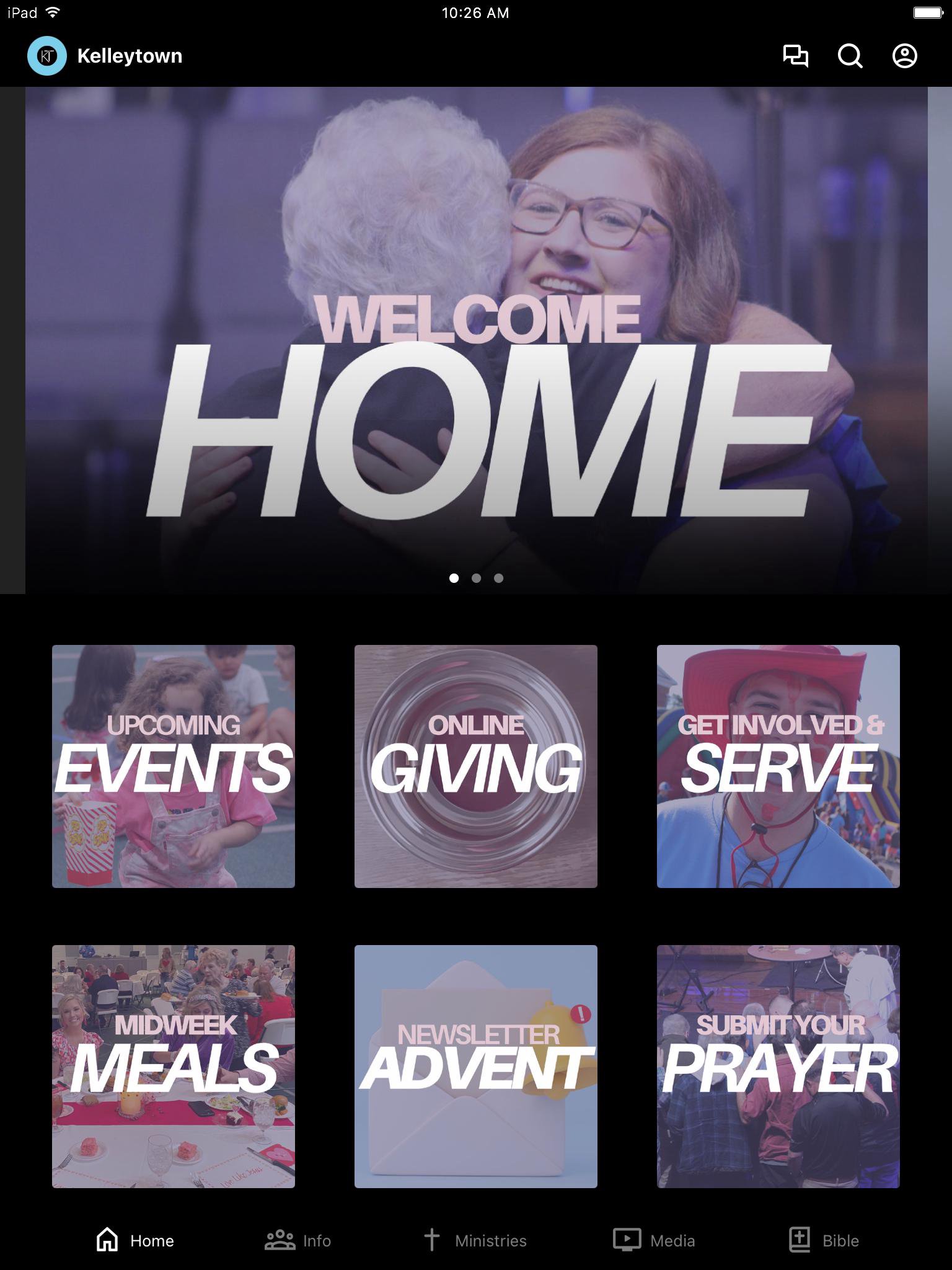Image resolution: width=952 pixels, height=1270 pixels.
Task: Open the user profile icon
Action: point(904,56)
